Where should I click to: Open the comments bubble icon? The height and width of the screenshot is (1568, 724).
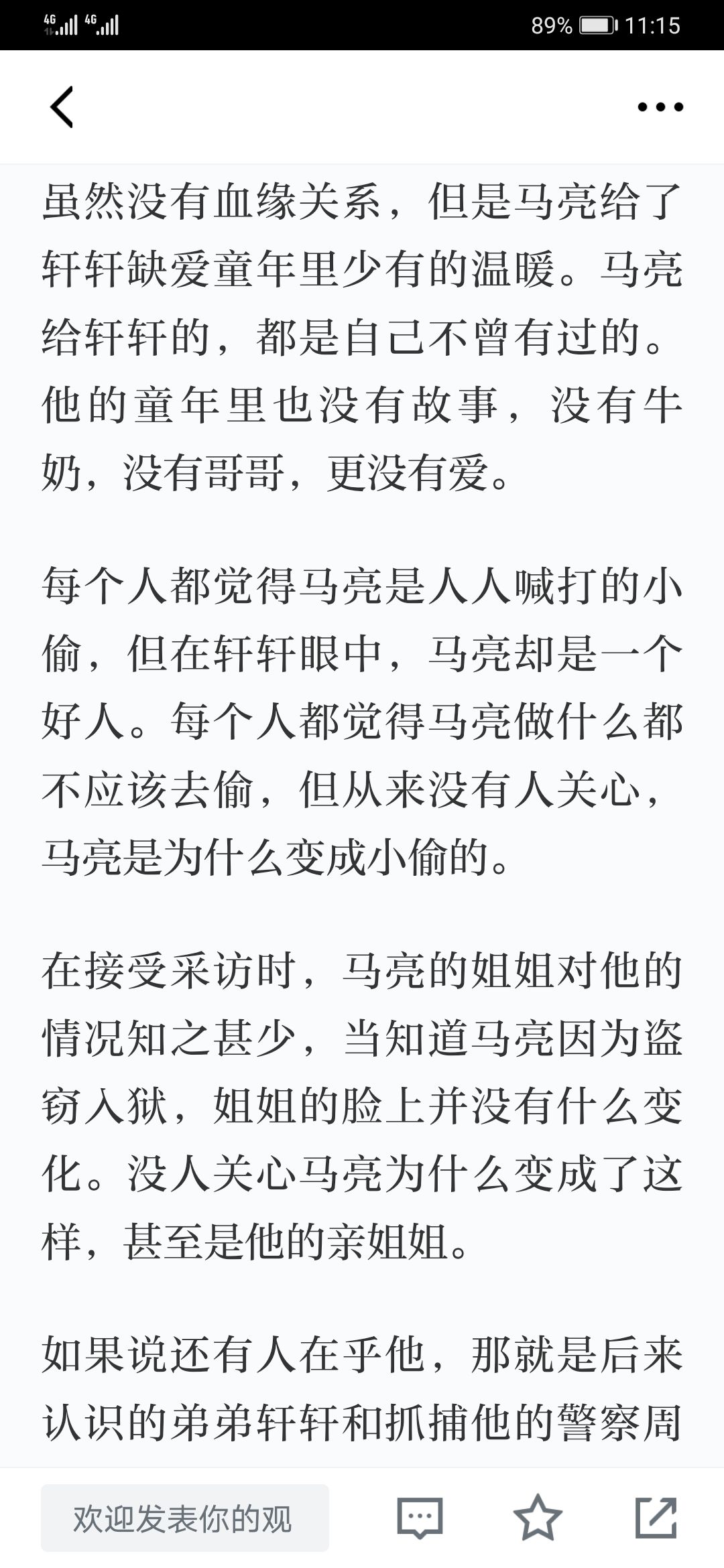point(420,1518)
